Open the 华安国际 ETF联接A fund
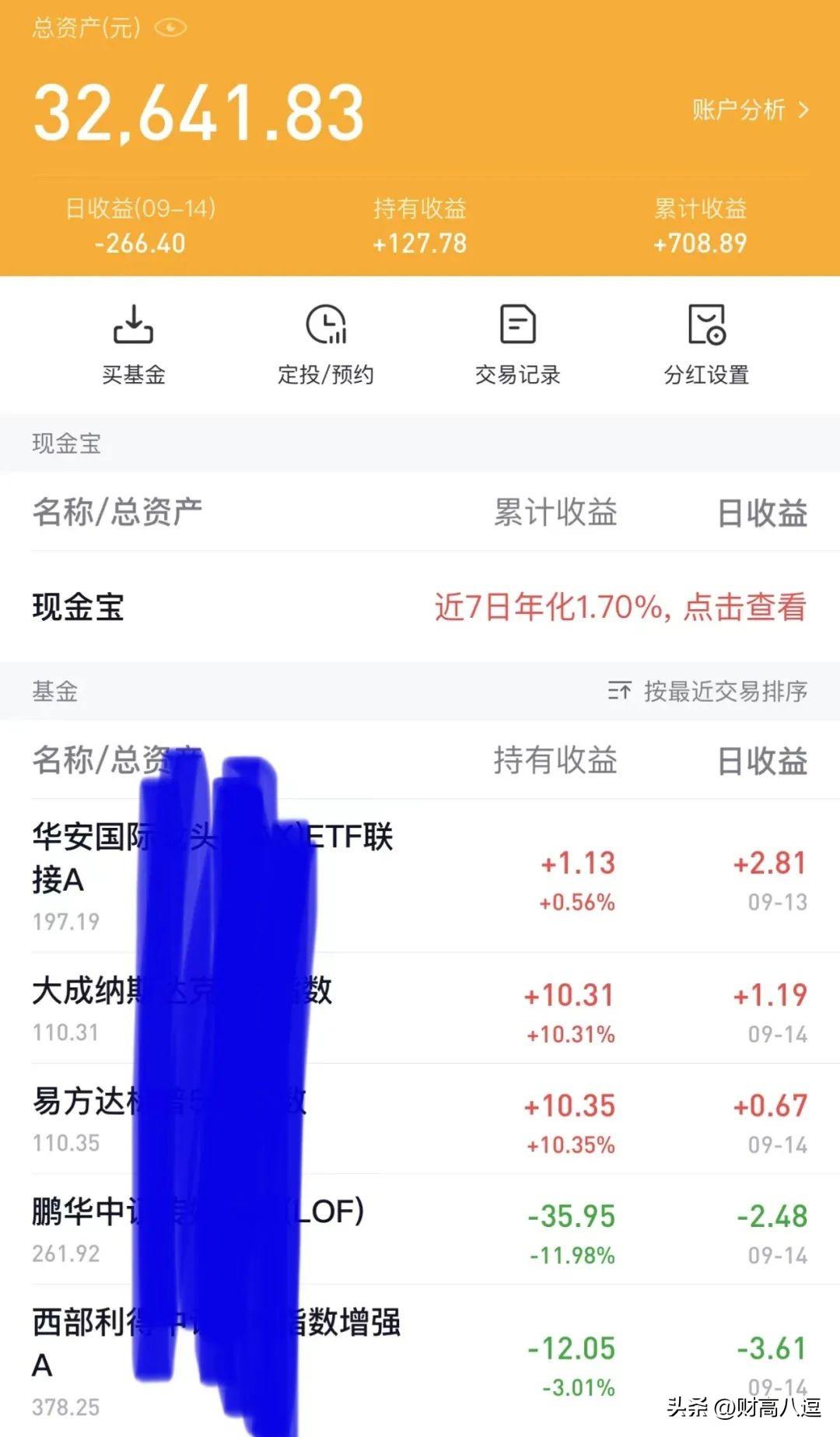Screen dimensions: 840x1437 click(x=420, y=877)
